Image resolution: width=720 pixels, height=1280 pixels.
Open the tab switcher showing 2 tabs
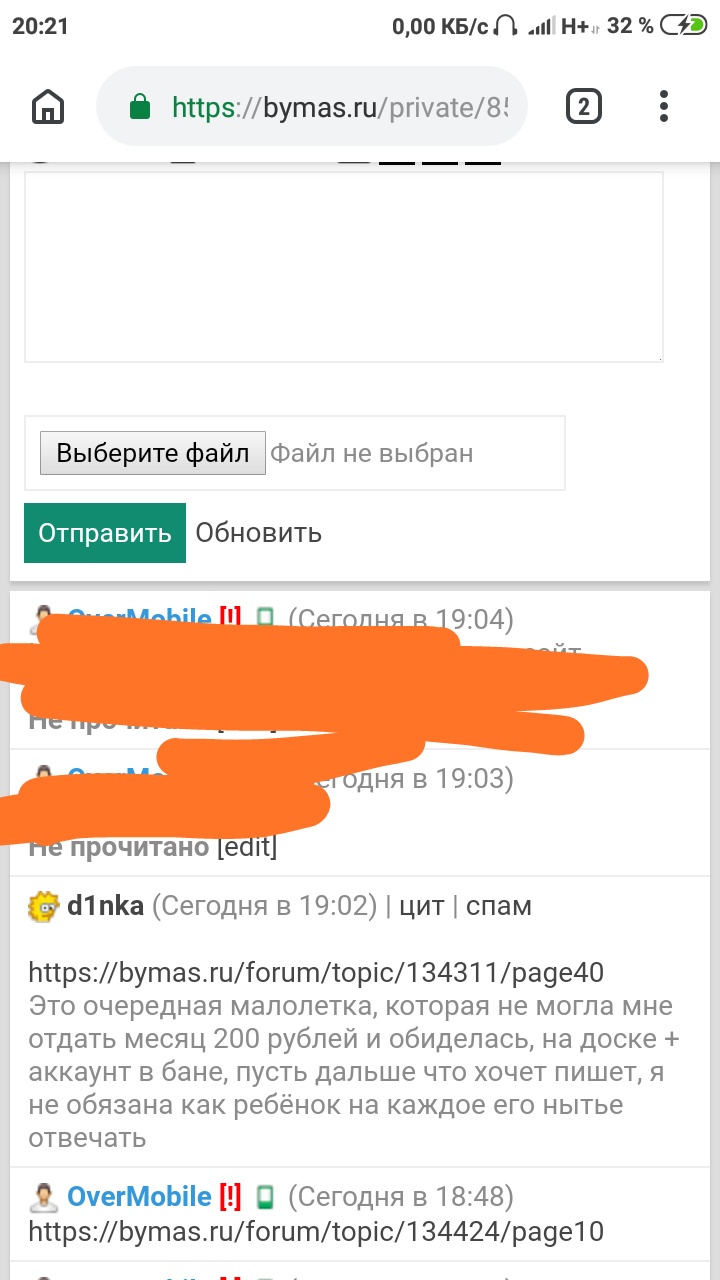tap(584, 106)
